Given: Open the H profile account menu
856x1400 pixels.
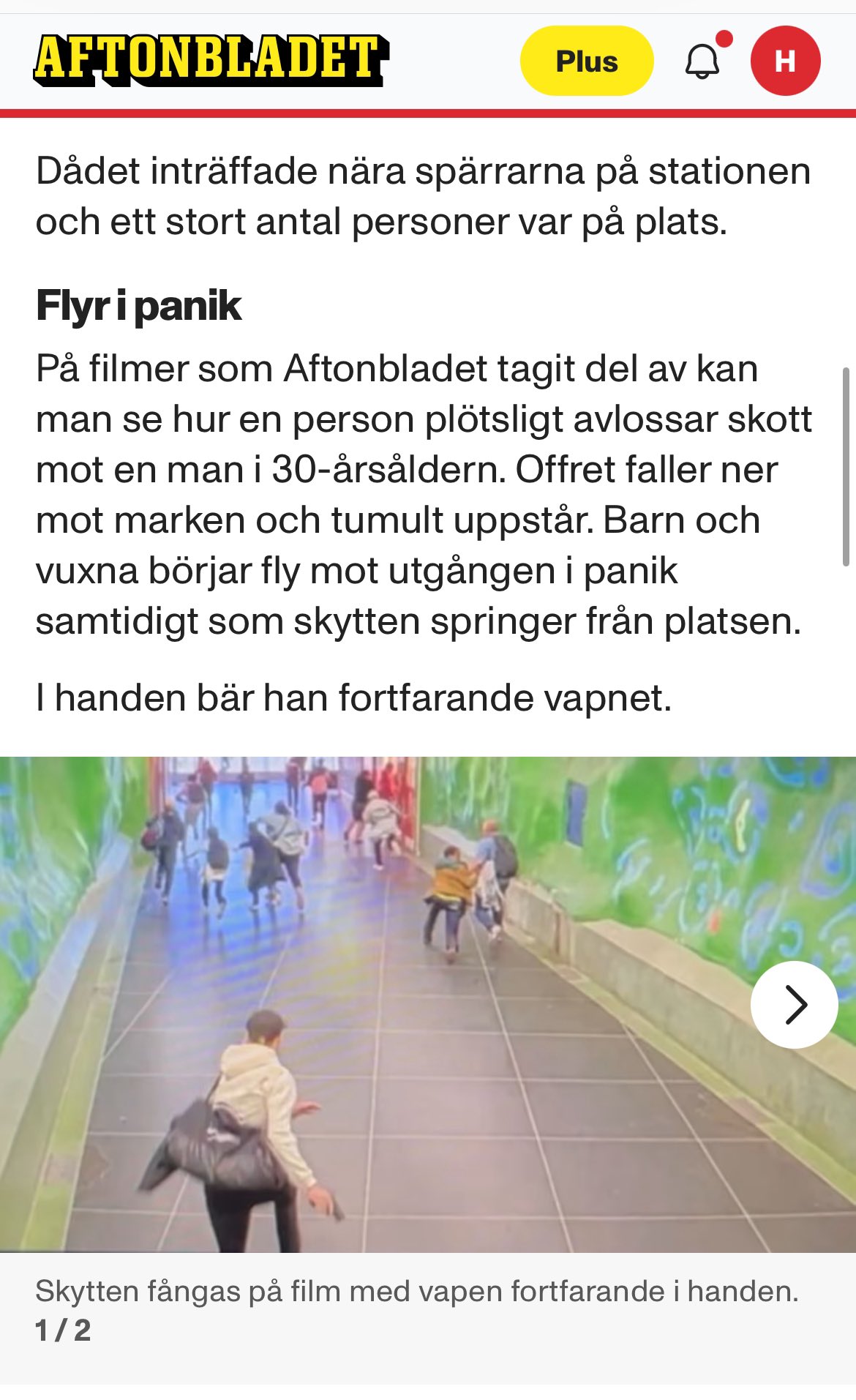Looking at the screenshot, I should pyautogui.click(x=785, y=61).
